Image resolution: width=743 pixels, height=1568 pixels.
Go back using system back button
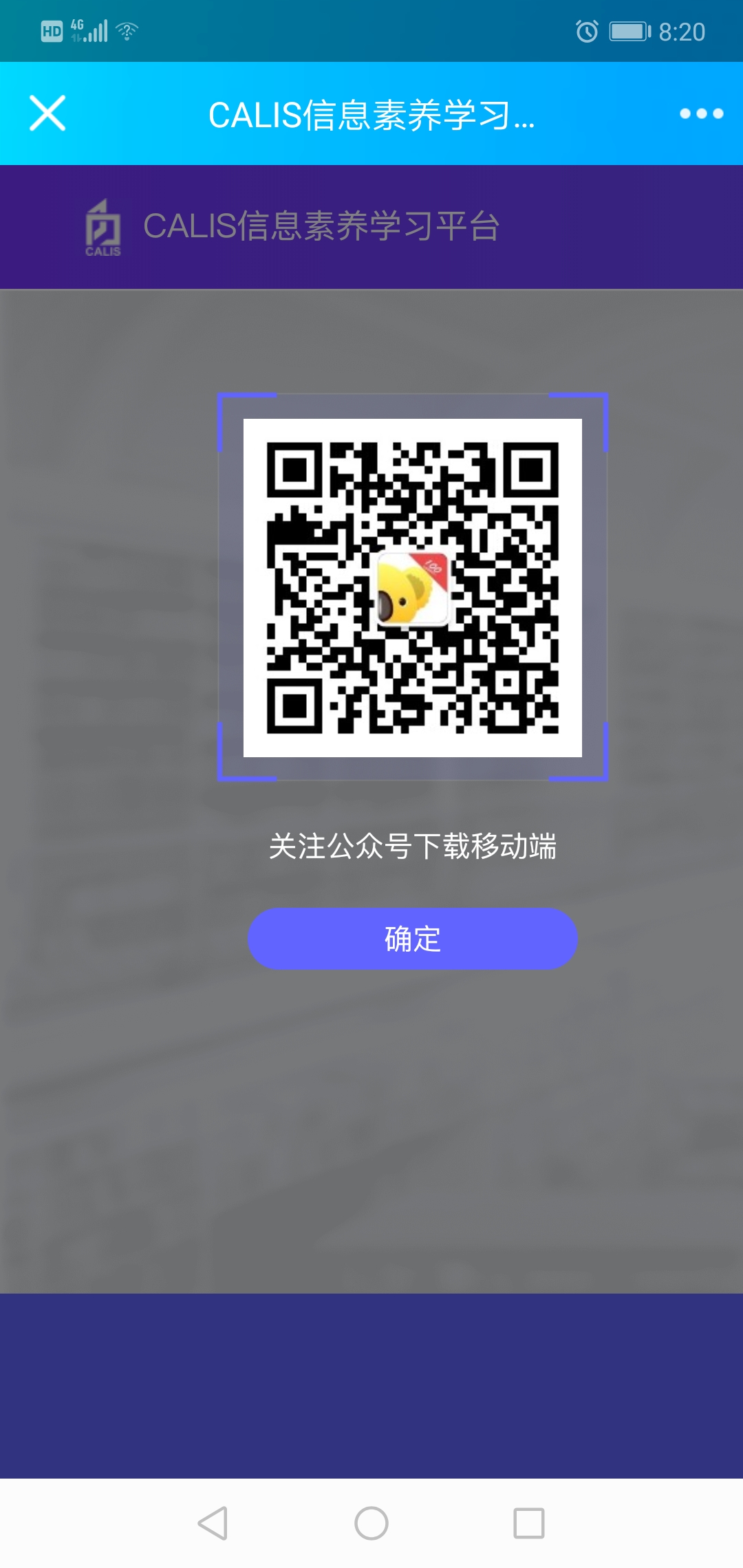click(x=213, y=1523)
